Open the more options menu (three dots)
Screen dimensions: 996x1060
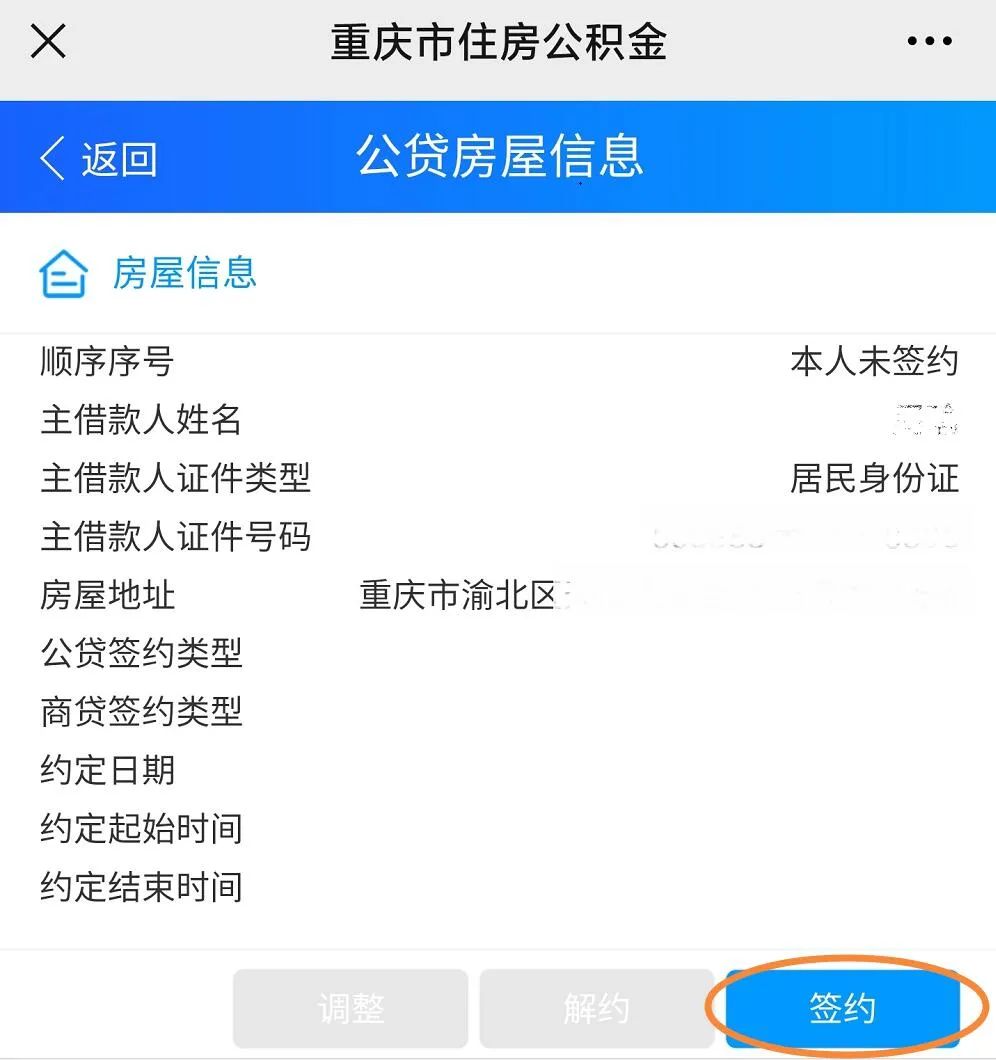[929, 40]
